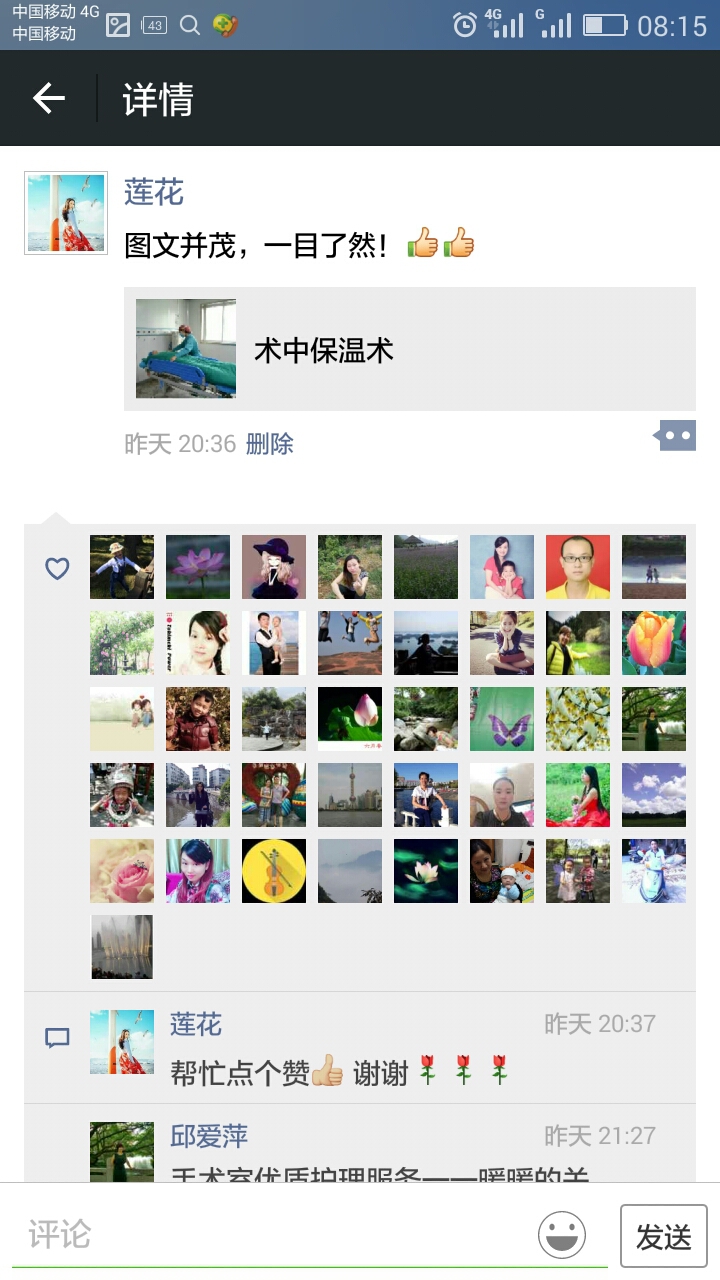View the liker with yellow violin avatar
Screen dimensions: 720x1280
[274, 871]
